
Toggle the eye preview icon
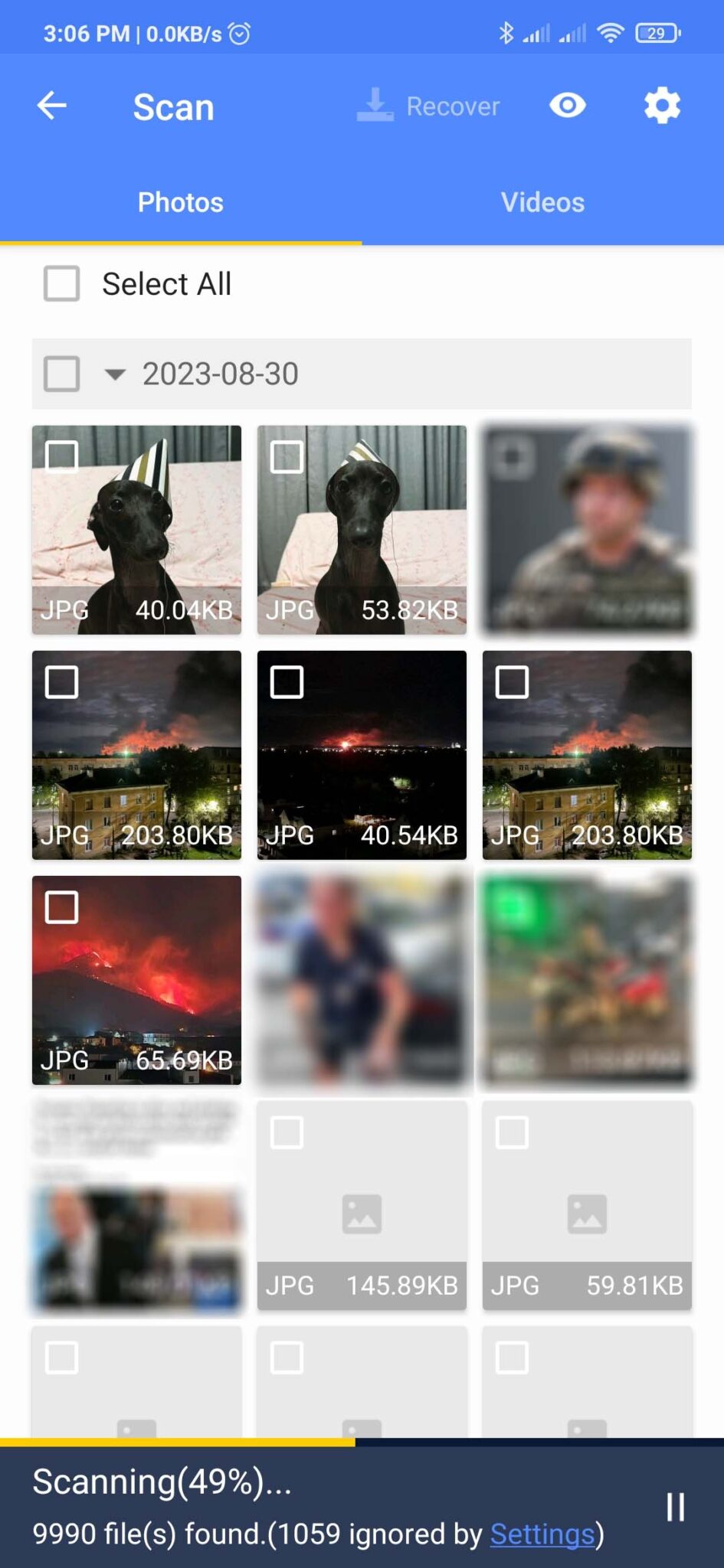[568, 106]
